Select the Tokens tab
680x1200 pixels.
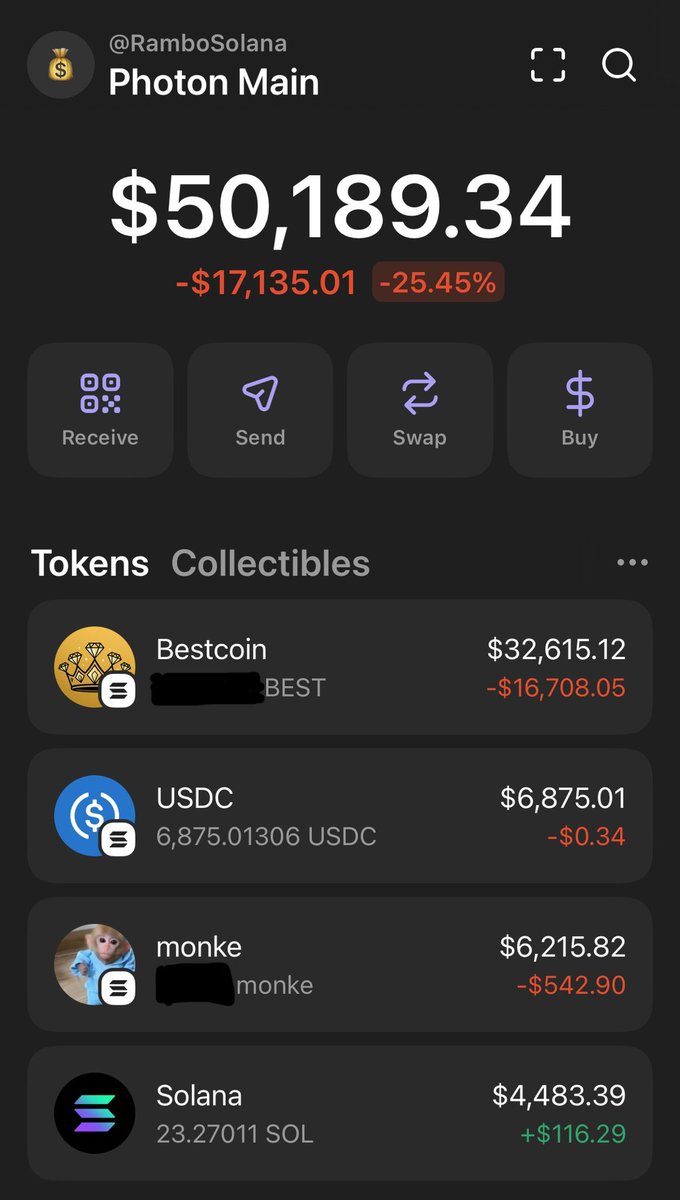(90, 563)
